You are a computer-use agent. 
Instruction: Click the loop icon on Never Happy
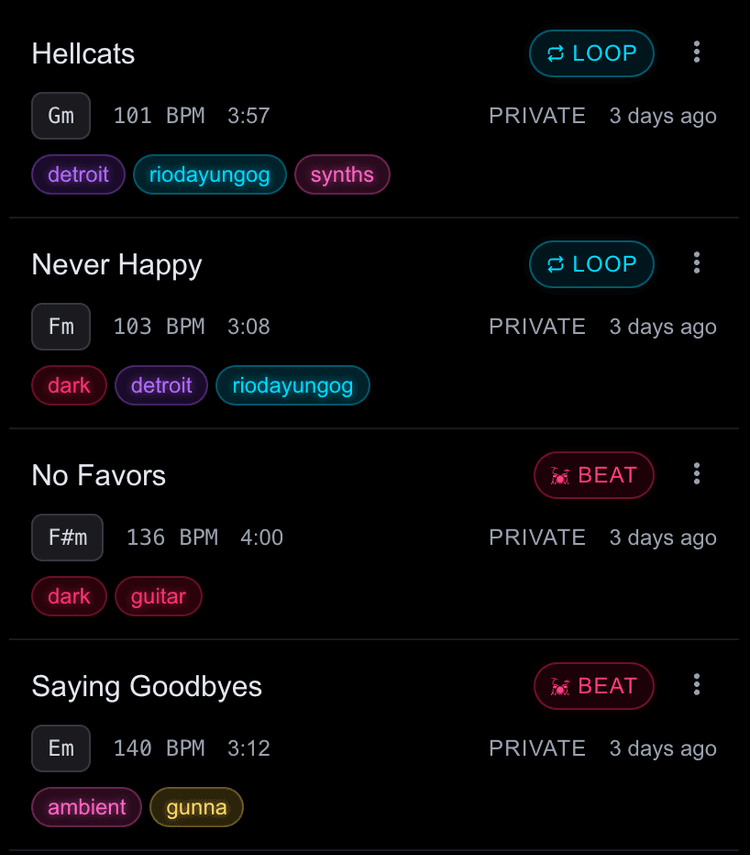click(560, 264)
